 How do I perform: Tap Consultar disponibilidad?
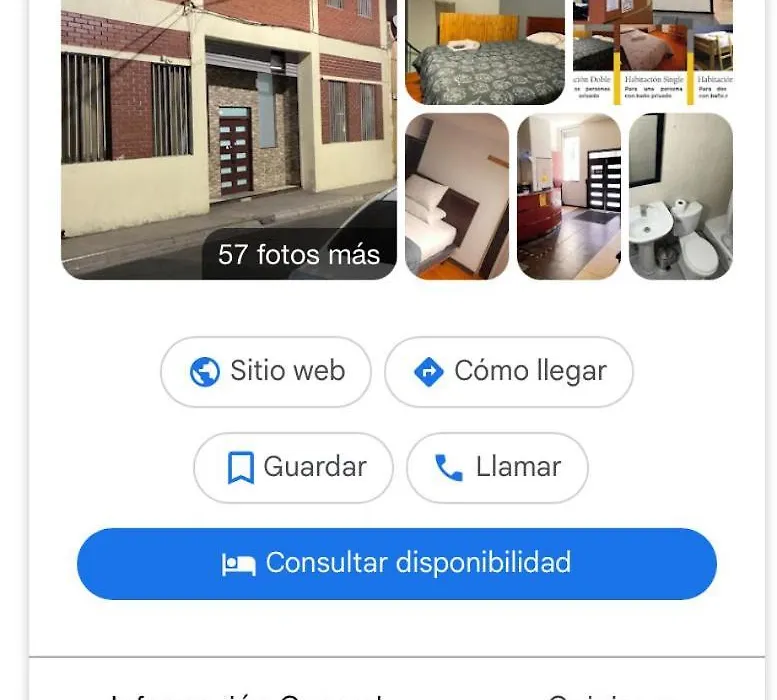[397, 563]
